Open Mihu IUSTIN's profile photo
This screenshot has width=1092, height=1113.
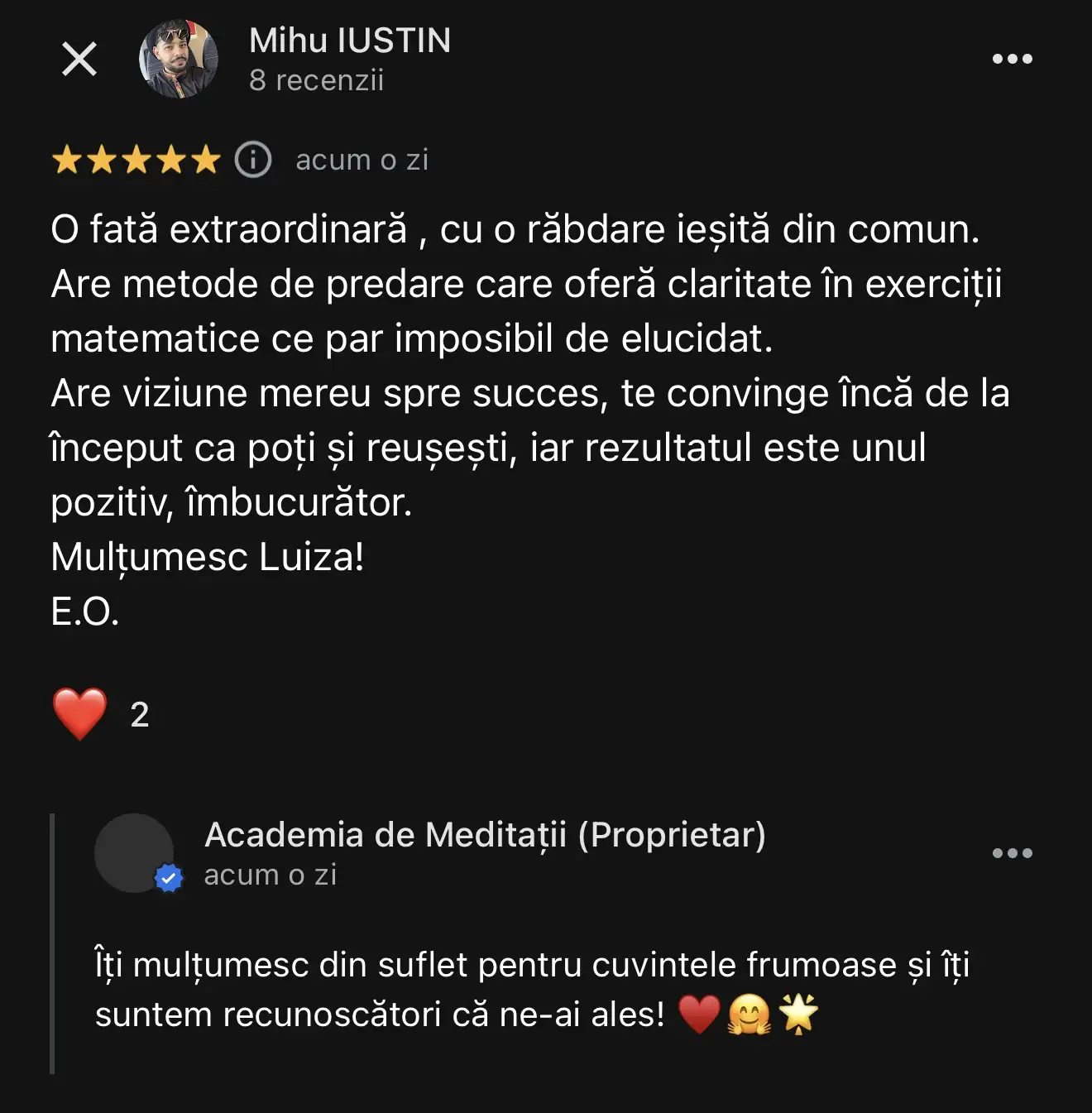point(179,59)
